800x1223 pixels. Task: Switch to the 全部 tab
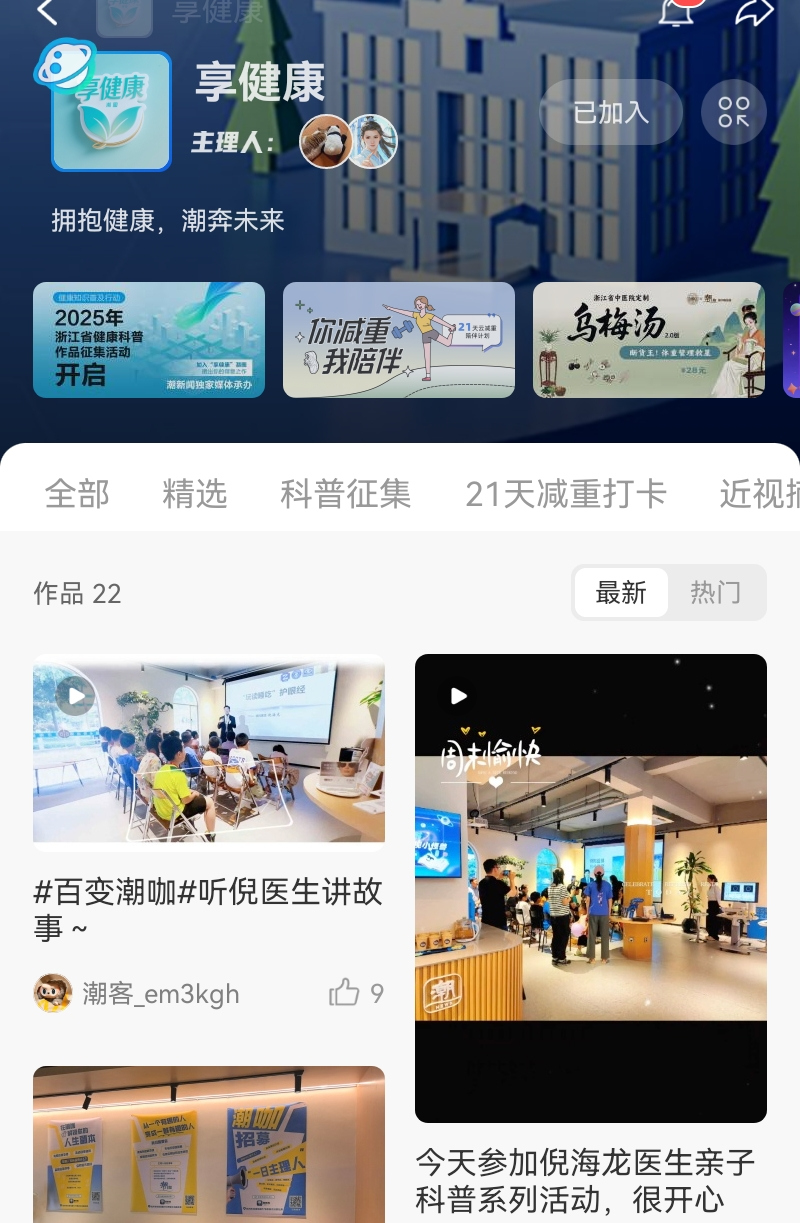[x=77, y=493]
